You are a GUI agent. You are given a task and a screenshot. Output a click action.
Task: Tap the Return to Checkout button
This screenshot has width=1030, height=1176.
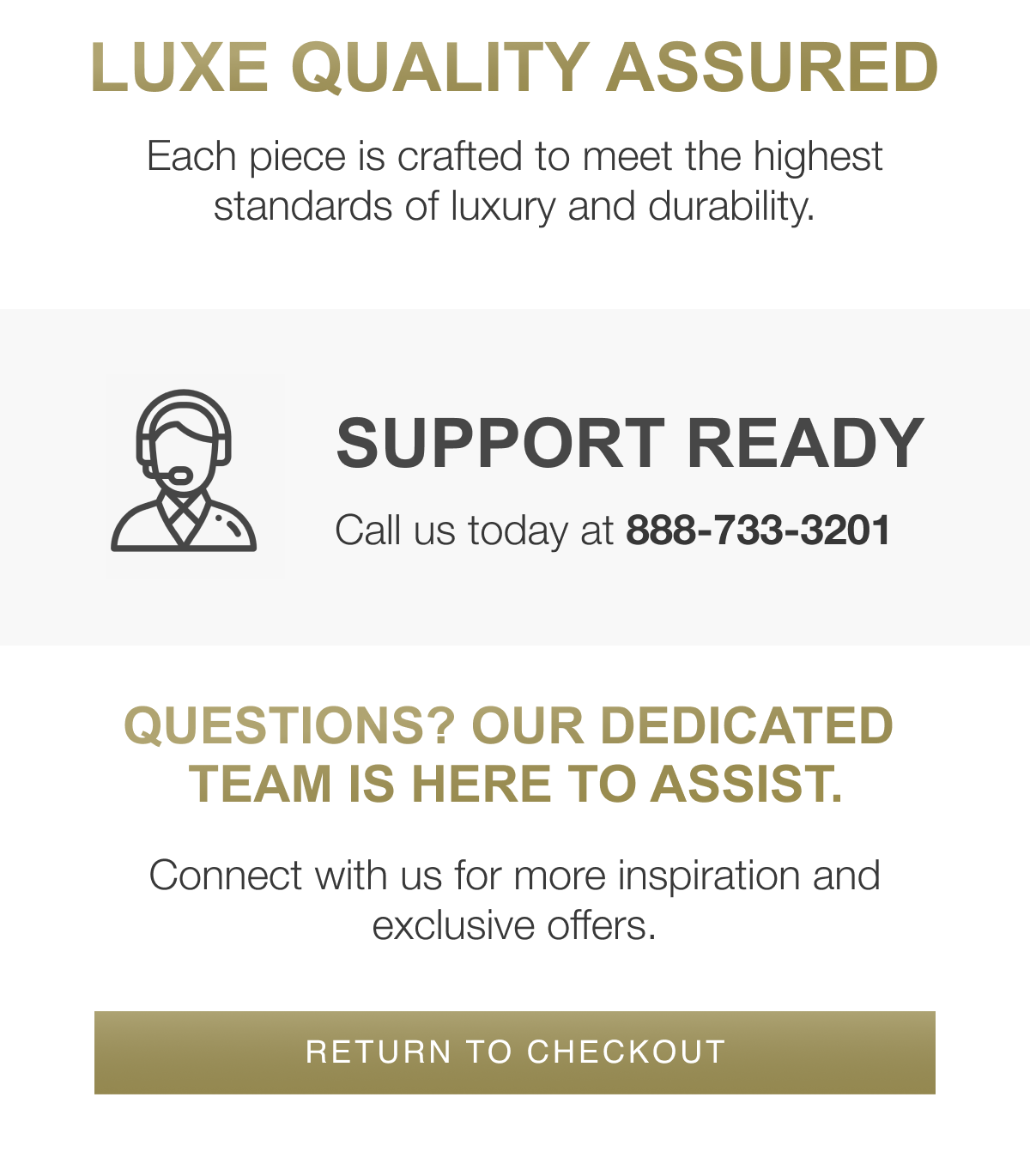(515, 1052)
